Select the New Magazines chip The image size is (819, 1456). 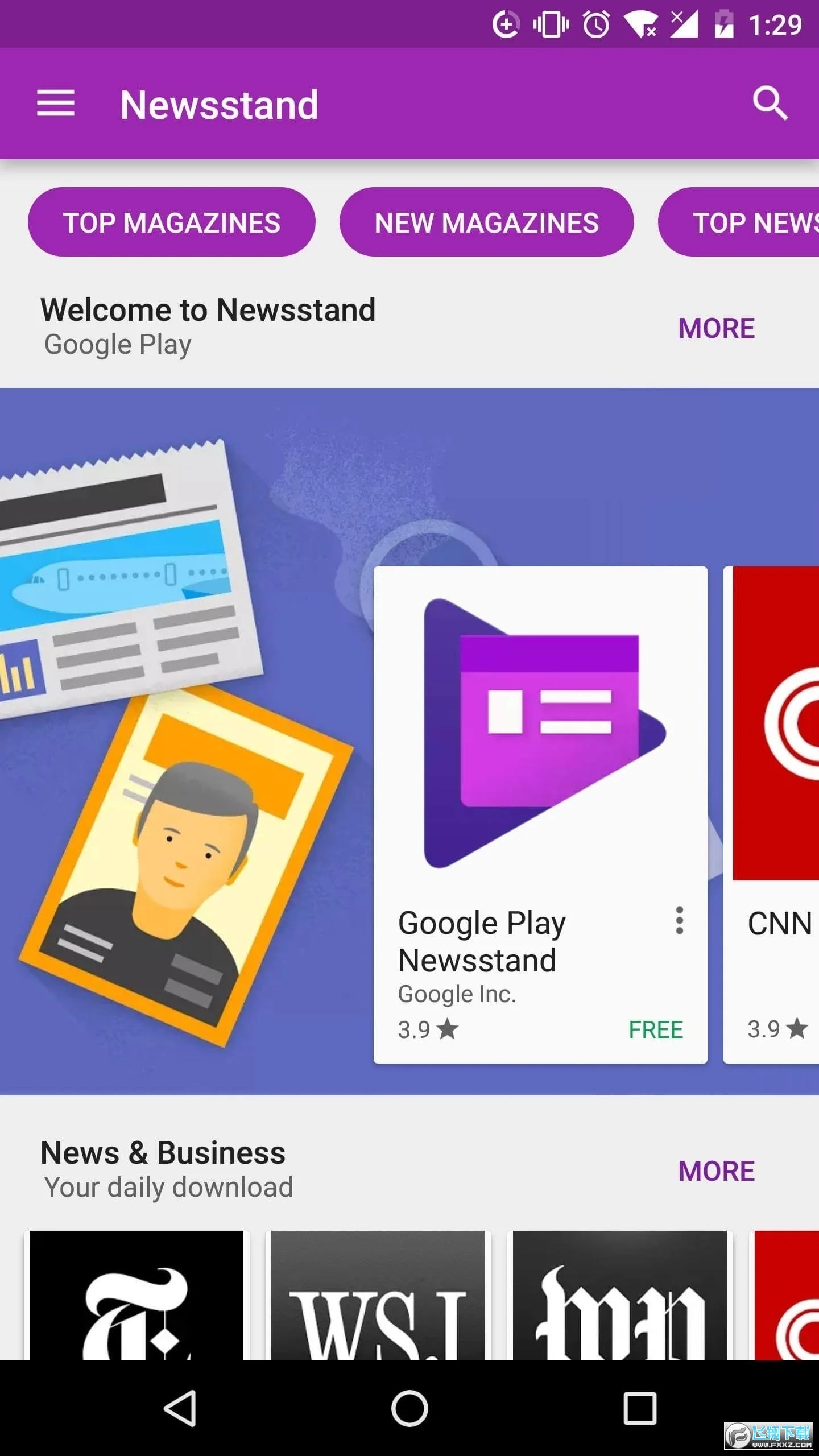coord(486,222)
